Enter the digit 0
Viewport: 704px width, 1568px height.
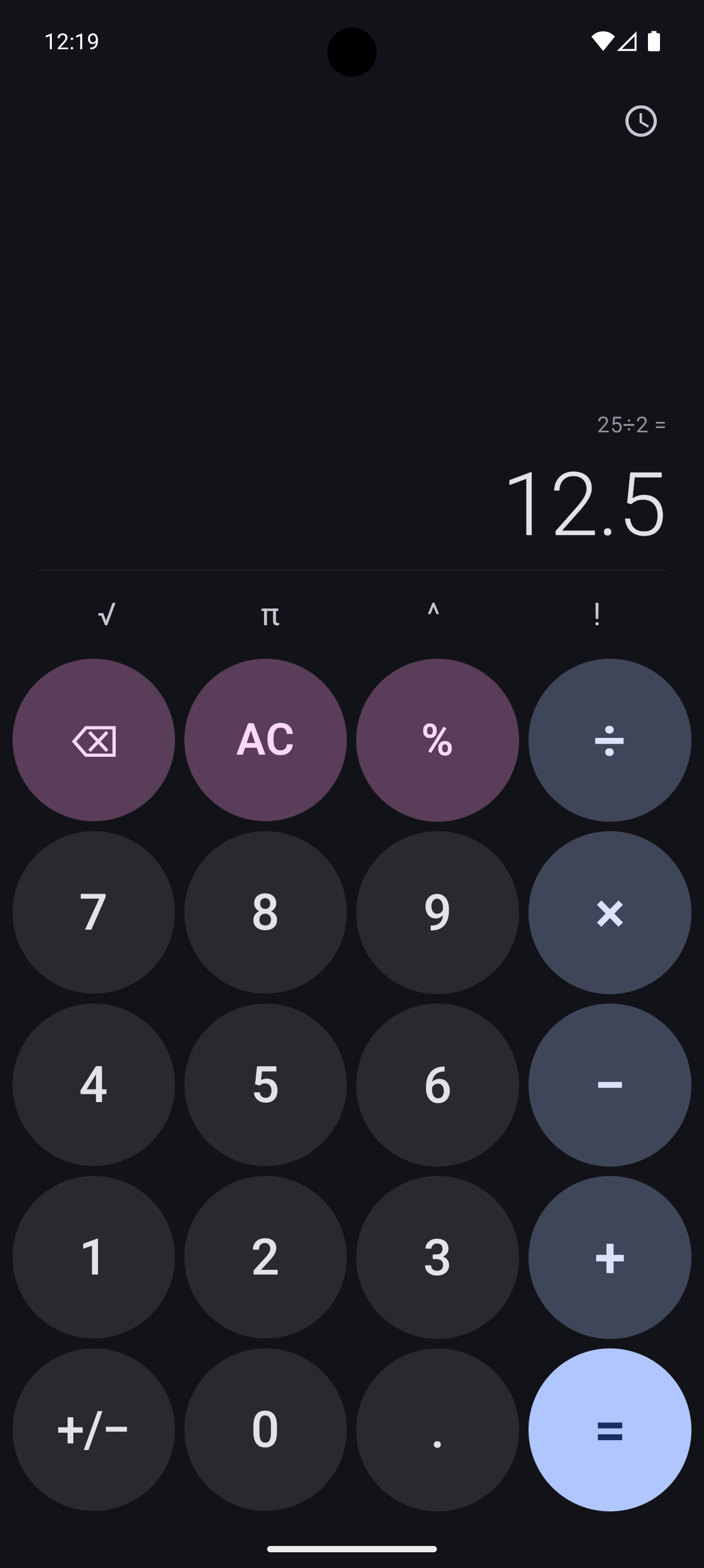point(265,1429)
